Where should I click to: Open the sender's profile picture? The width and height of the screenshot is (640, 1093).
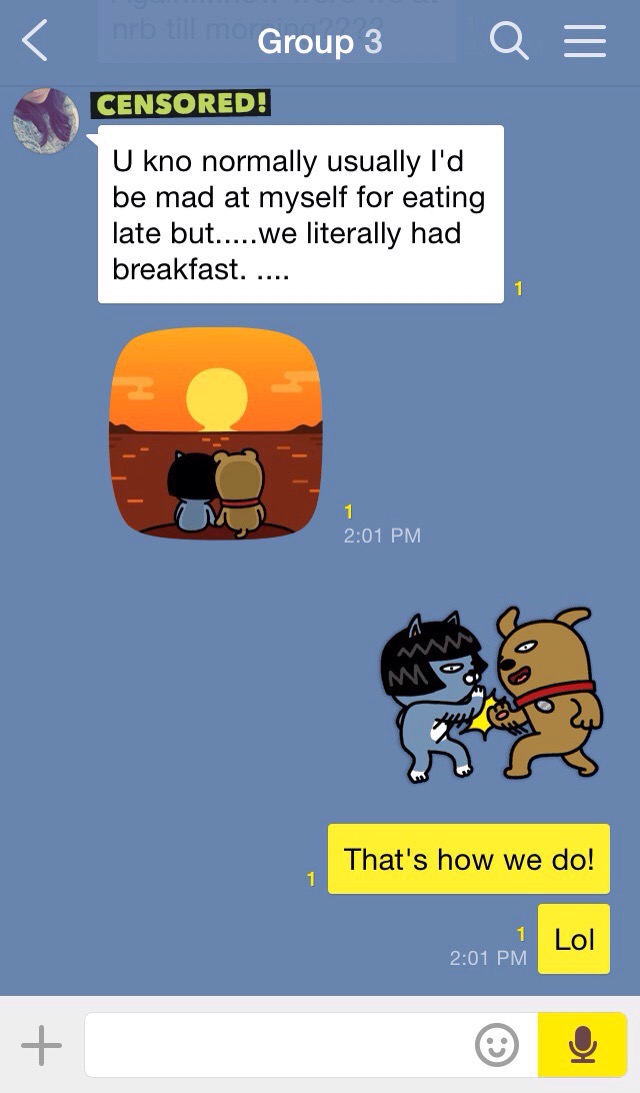point(46,121)
